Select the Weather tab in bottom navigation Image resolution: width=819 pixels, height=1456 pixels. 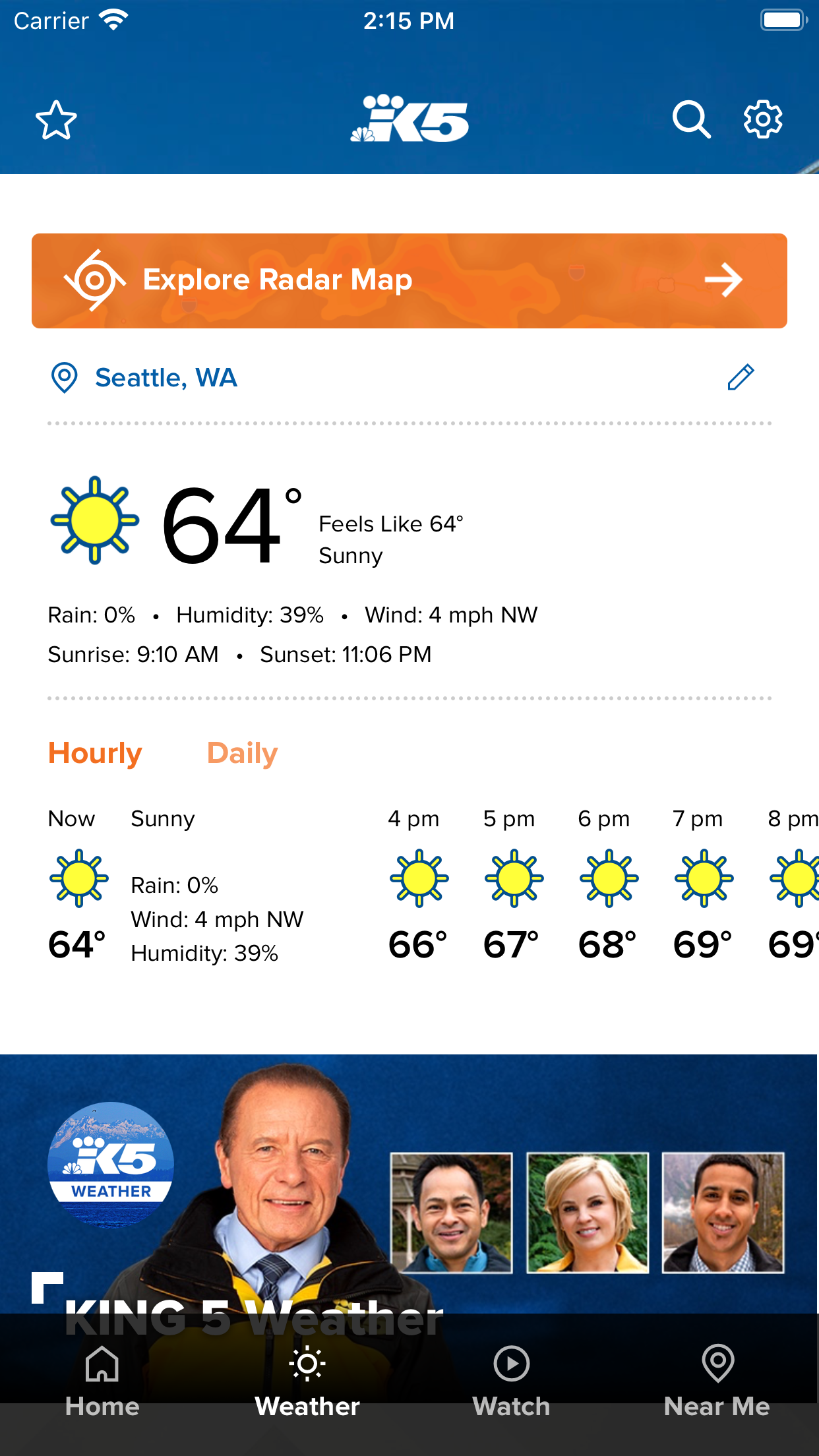coord(307,1378)
